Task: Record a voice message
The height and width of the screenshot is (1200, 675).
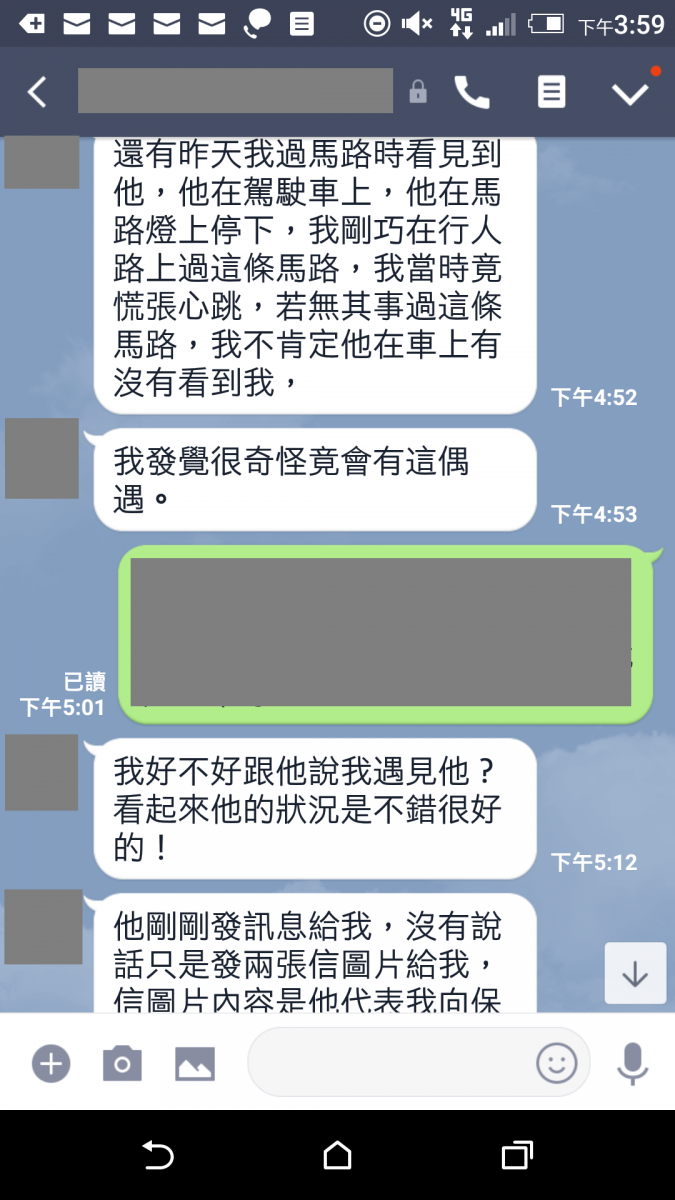Action: (632, 1063)
